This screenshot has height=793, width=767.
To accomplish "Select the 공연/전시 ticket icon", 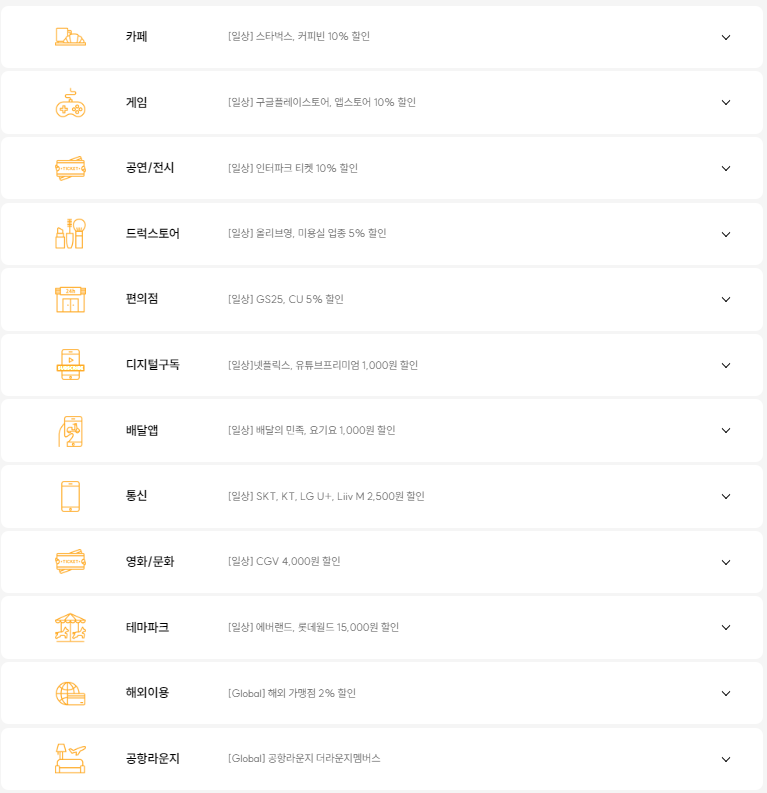I will click(x=69, y=168).
